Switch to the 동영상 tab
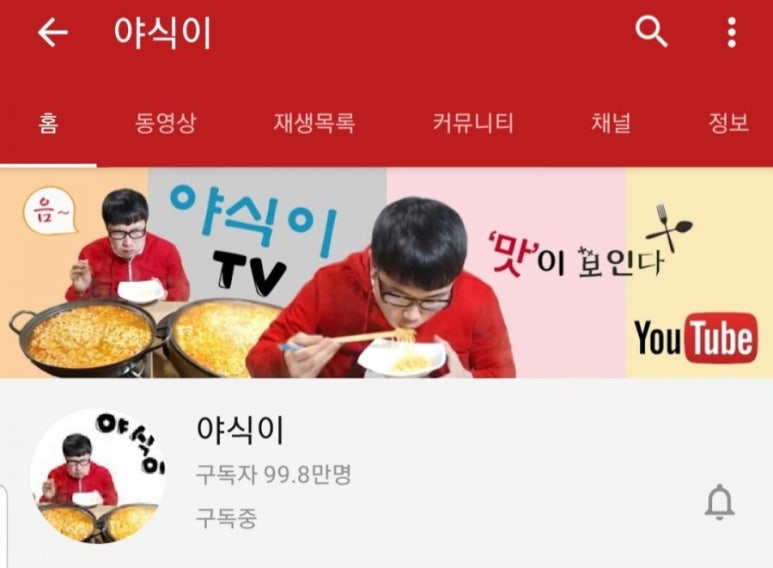The width and height of the screenshot is (773, 568). point(166,124)
